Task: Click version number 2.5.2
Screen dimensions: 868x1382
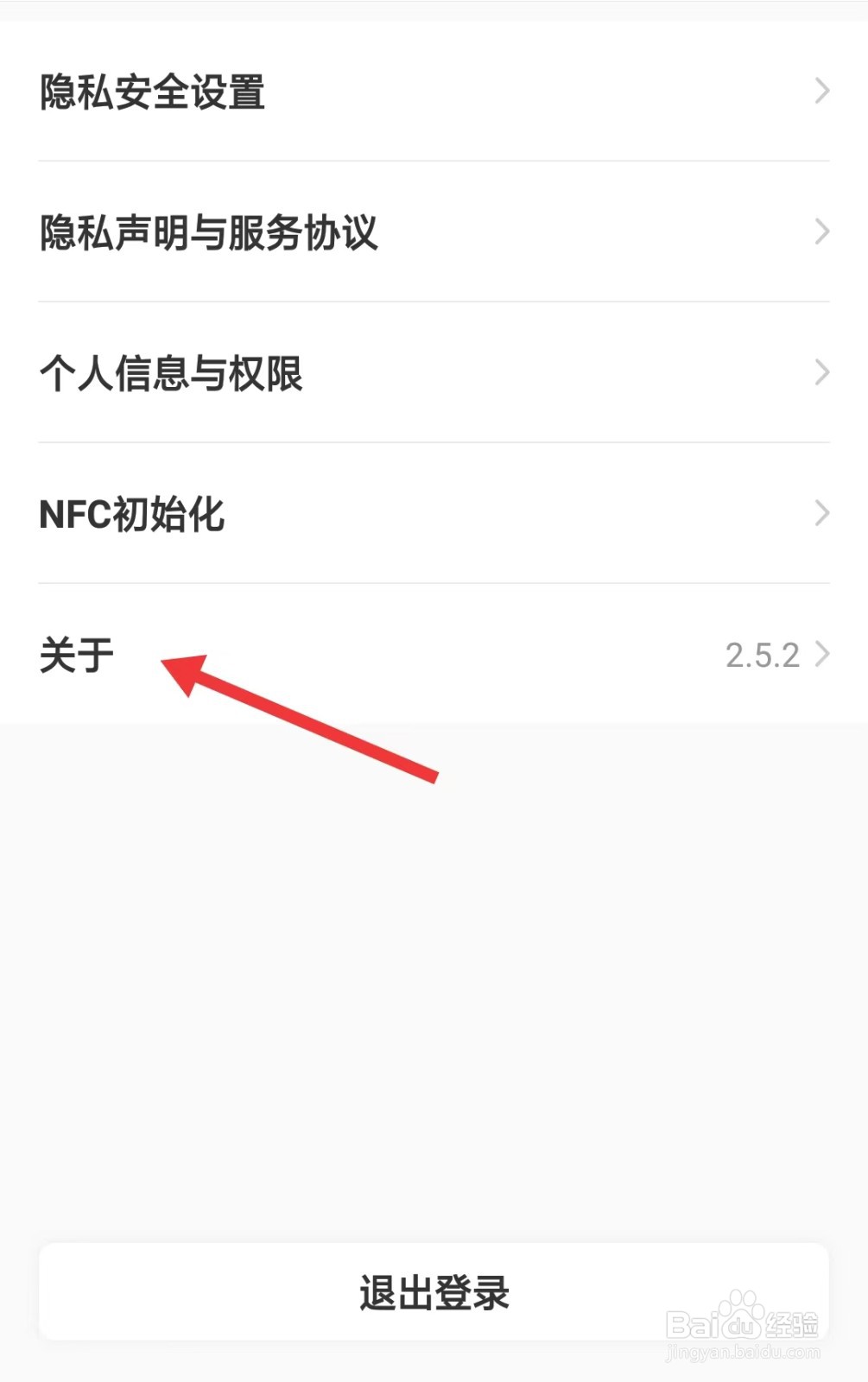Action: click(x=763, y=655)
